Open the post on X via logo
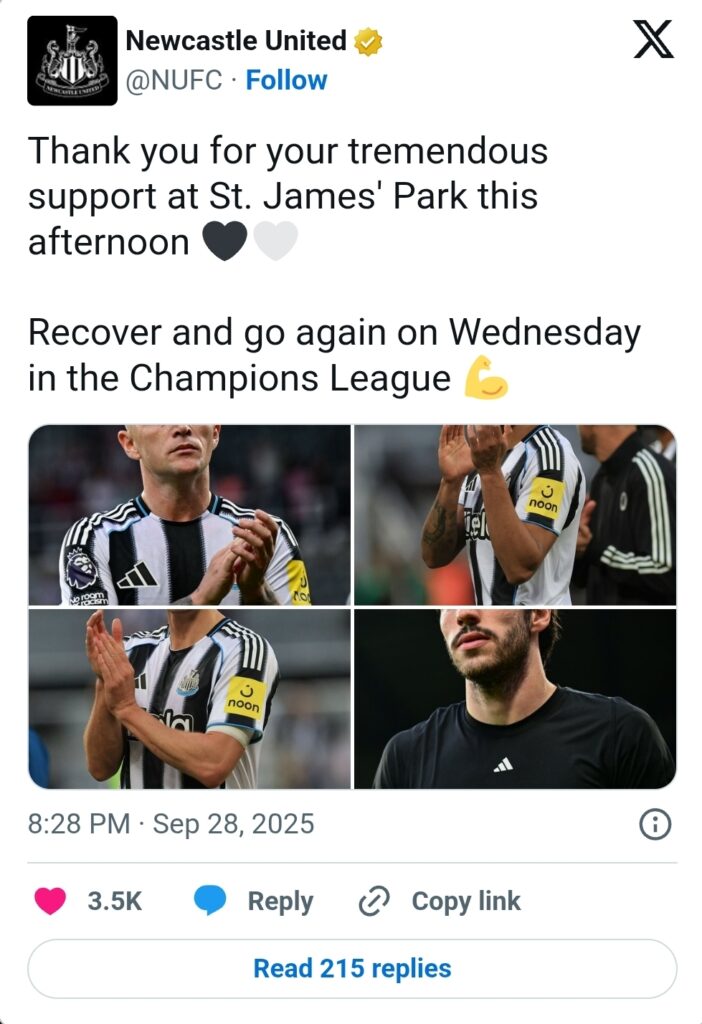The height and width of the screenshot is (1024, 702). [x=654, y=40]
